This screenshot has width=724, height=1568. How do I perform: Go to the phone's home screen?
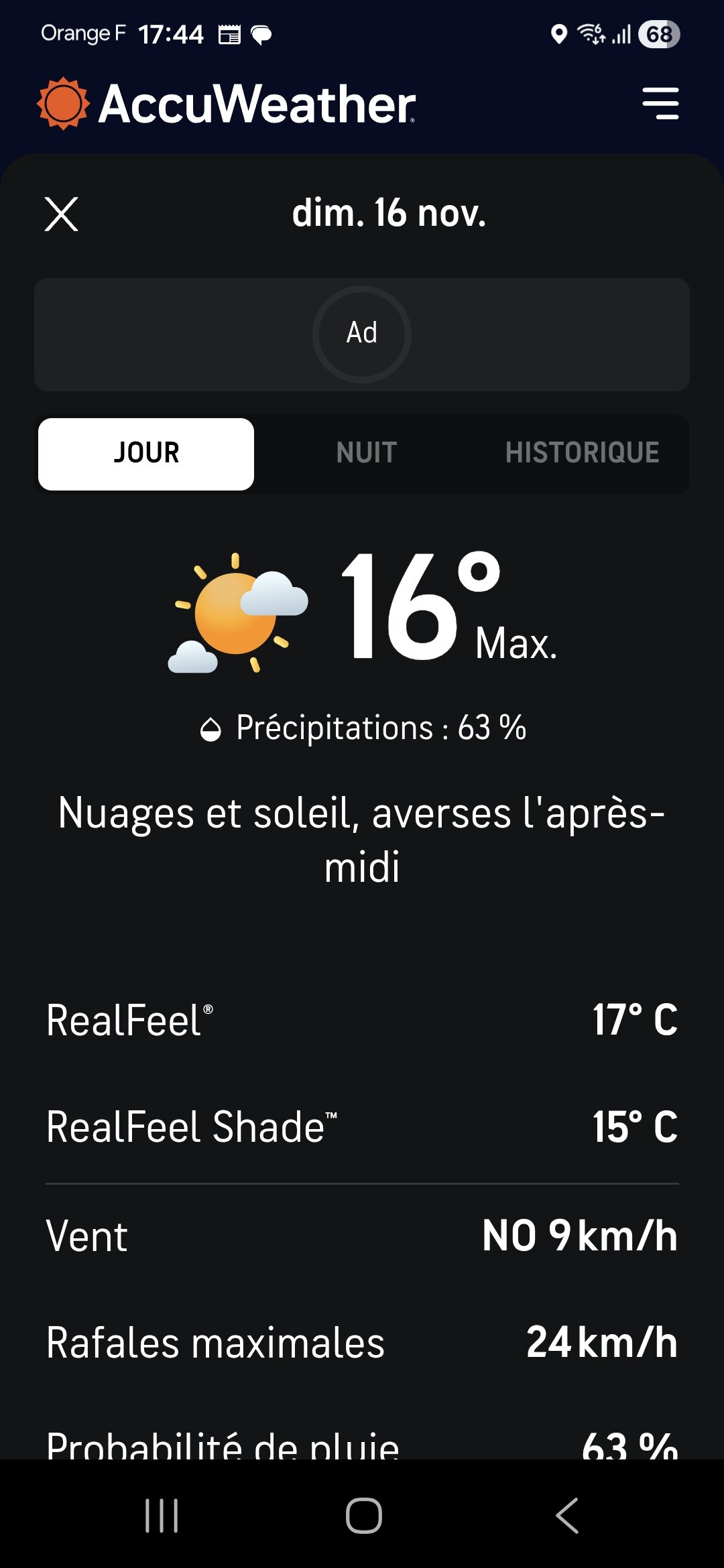tap(363, 1516)
